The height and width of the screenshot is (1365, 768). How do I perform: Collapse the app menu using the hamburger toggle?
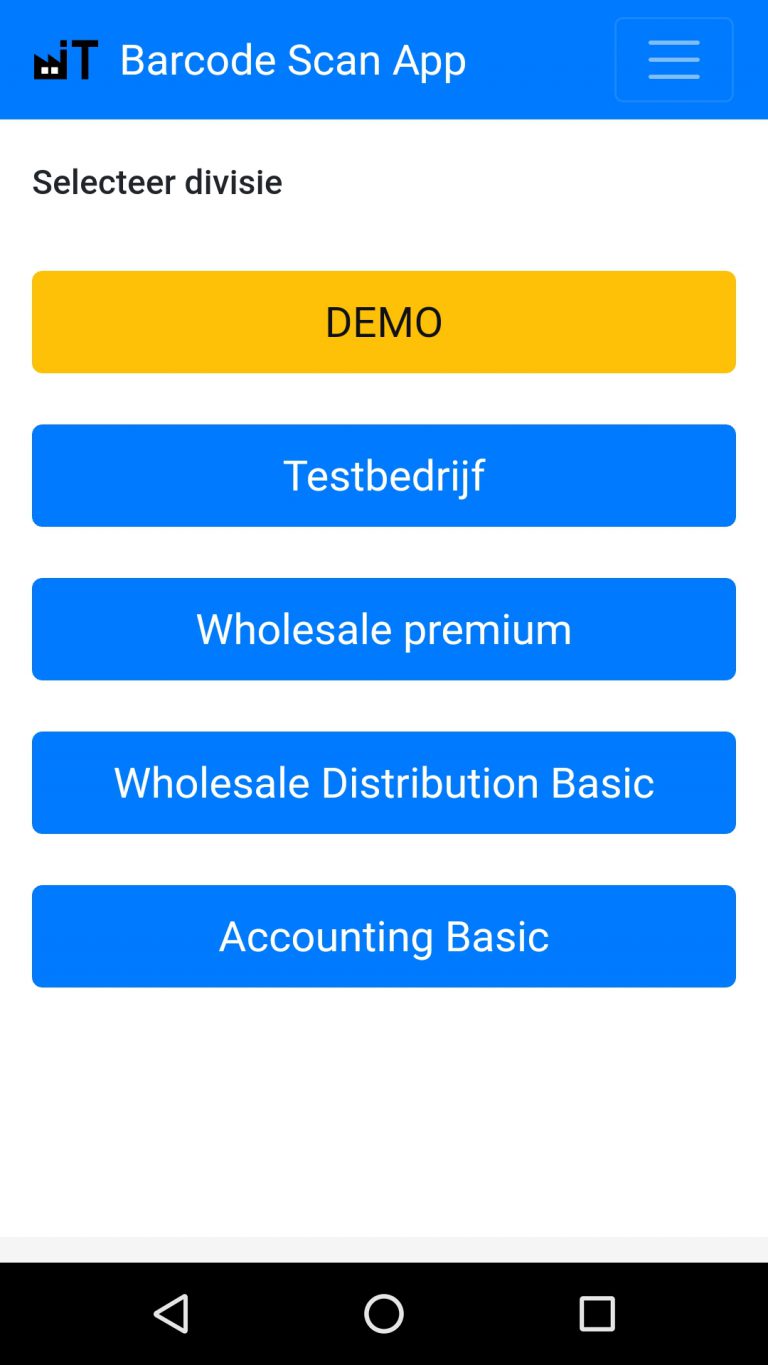(x=673, y=59)
